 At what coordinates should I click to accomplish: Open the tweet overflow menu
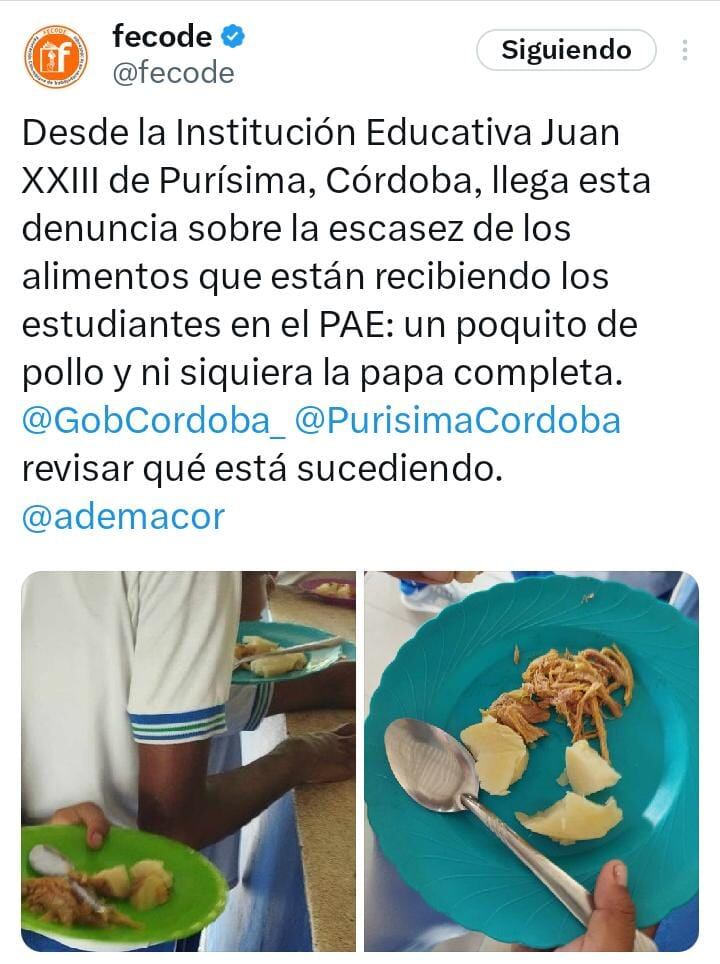tap(685, 50)
